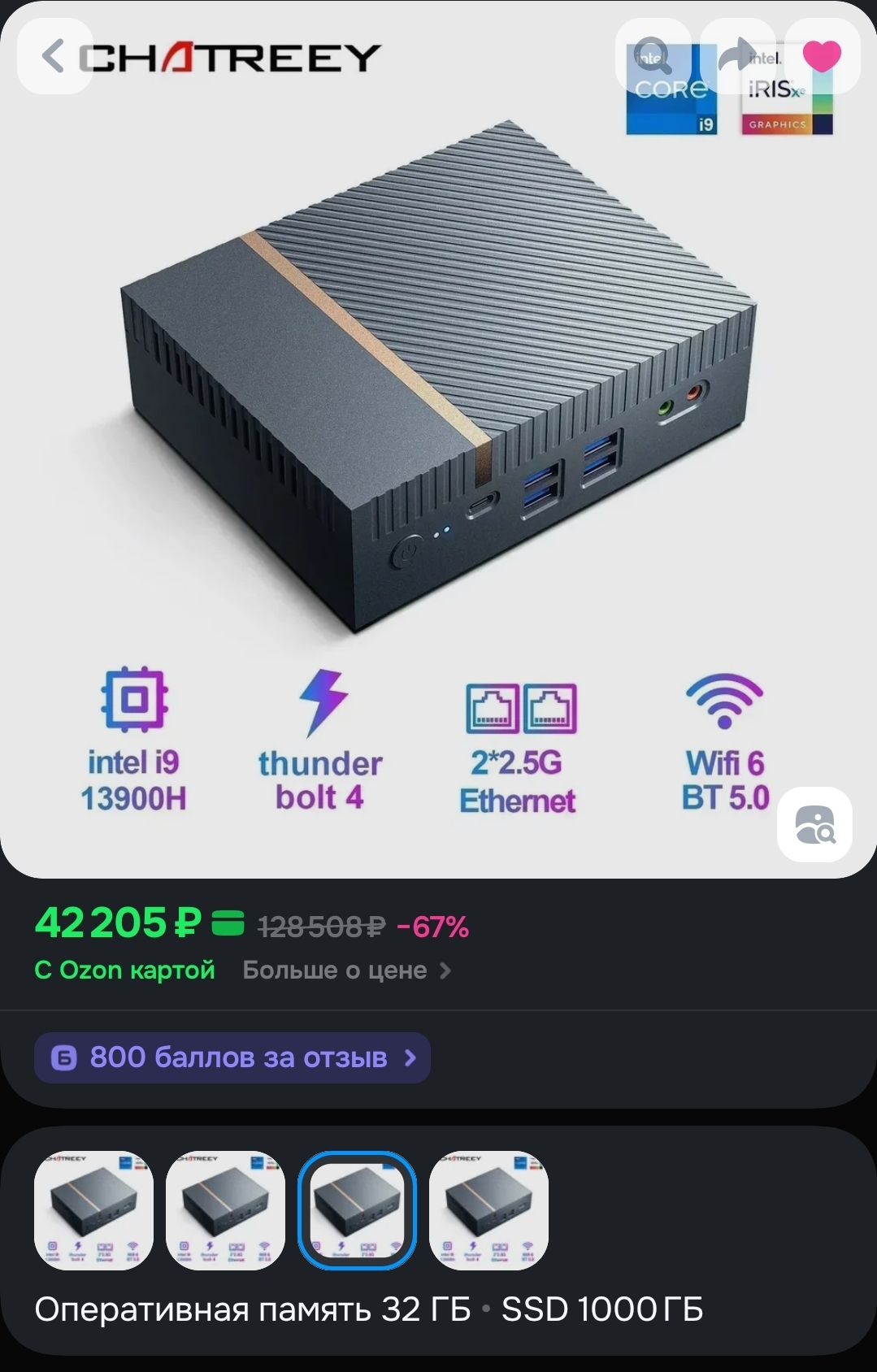Open "Больше о цене" price details

(x=345, y=970)
